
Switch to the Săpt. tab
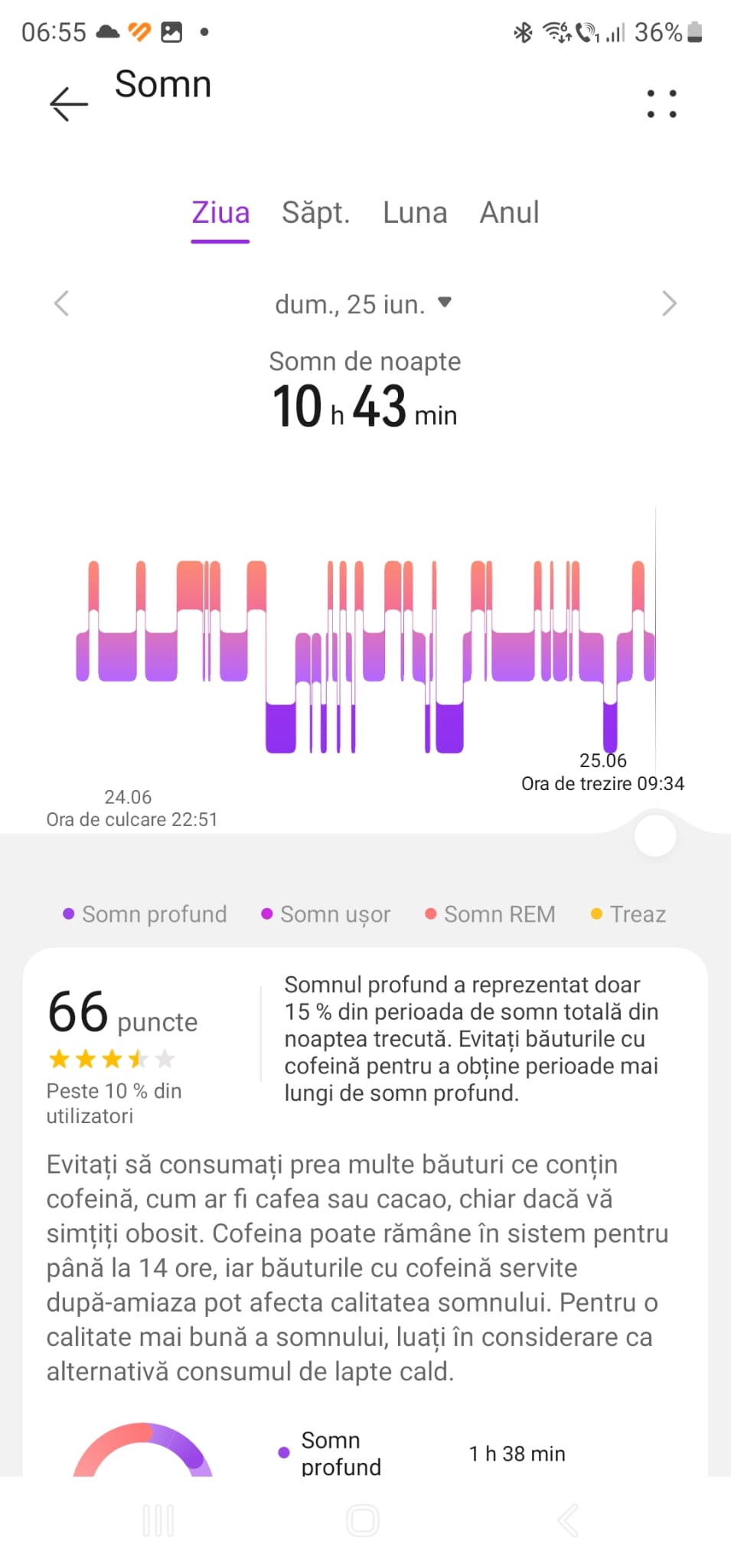(315, 213)
